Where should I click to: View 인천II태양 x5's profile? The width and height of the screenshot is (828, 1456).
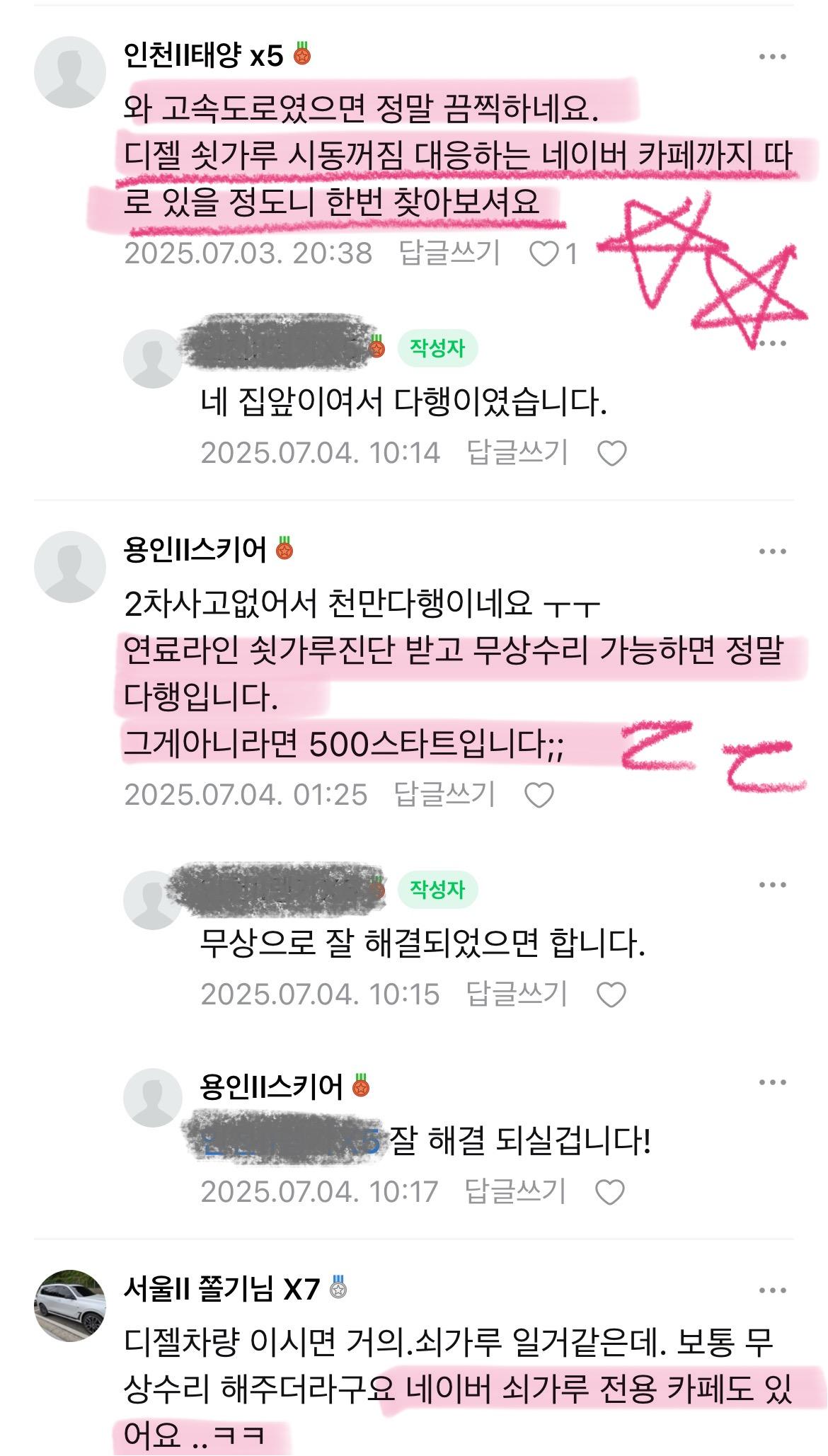(69, 72)
